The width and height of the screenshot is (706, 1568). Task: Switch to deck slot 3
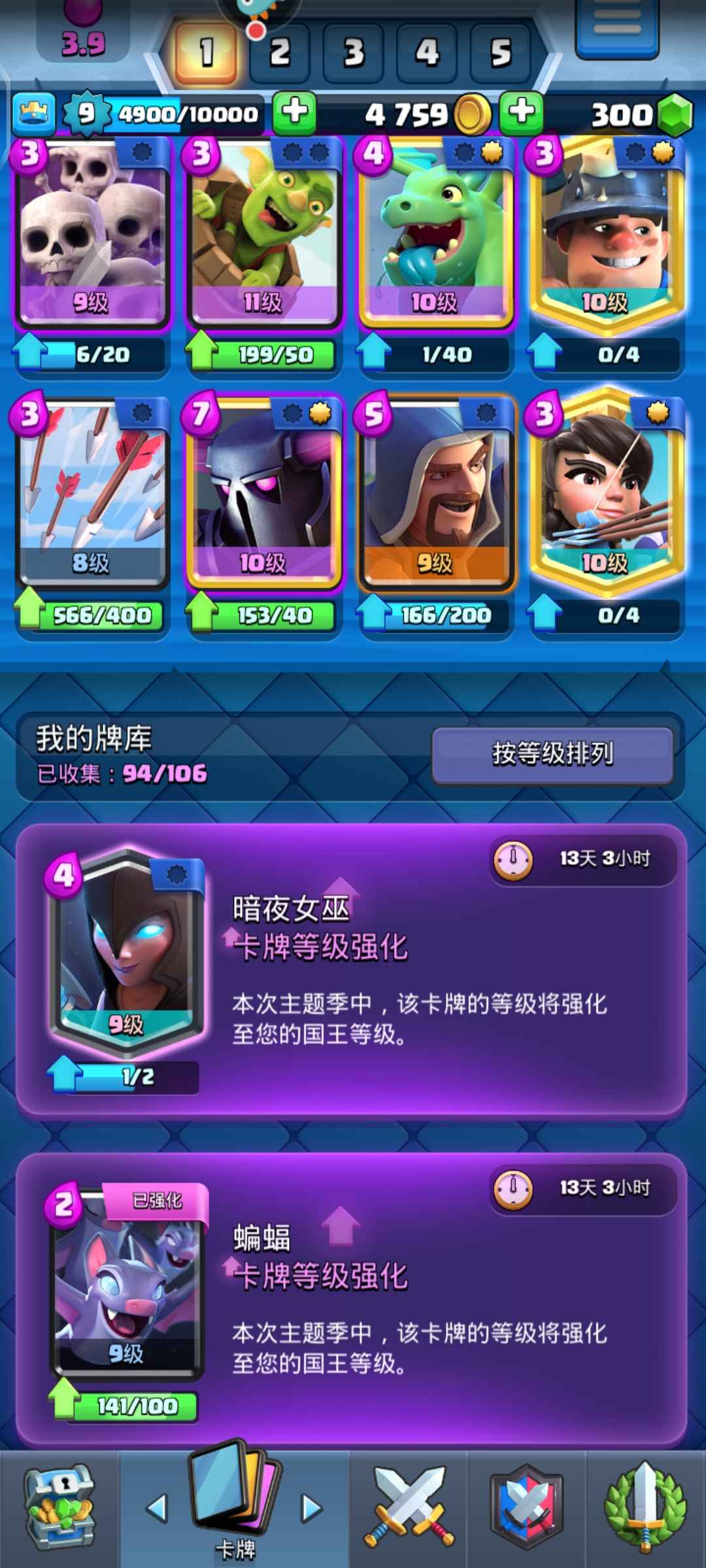coord(354,52)
